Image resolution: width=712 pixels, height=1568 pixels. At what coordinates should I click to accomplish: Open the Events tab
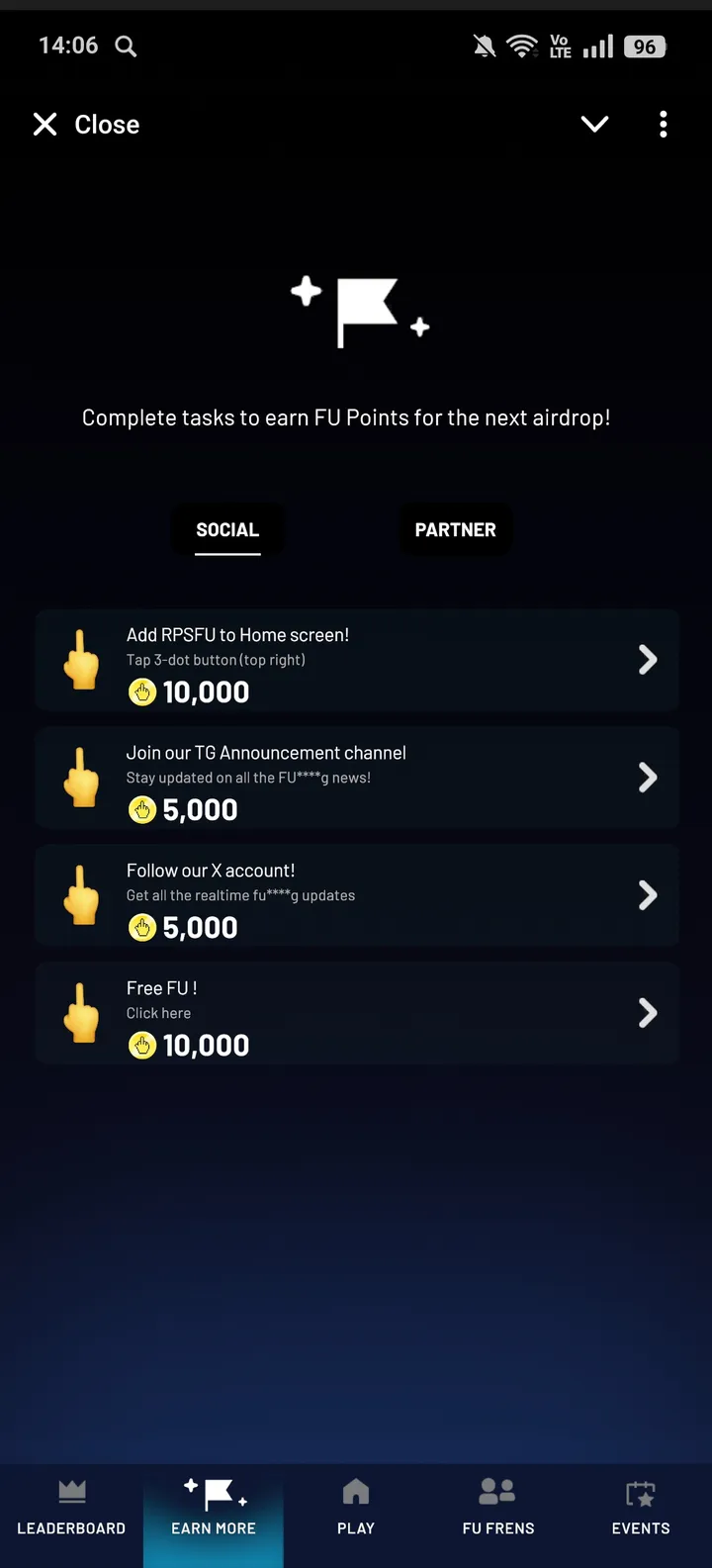(x=641, y=1508)
